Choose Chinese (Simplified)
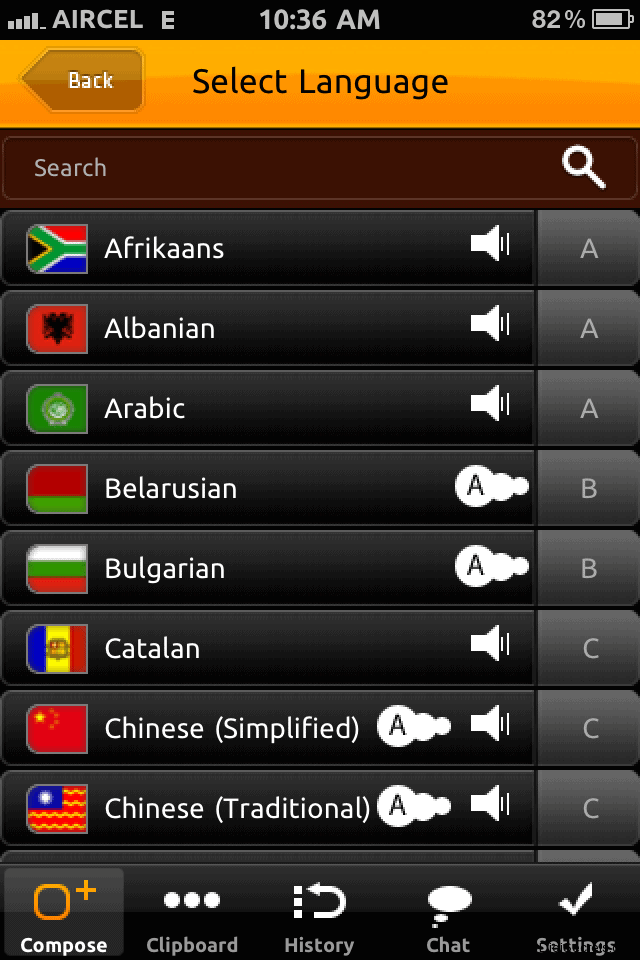The height and width of the screenshot is (960, 640). pos(232,728)
